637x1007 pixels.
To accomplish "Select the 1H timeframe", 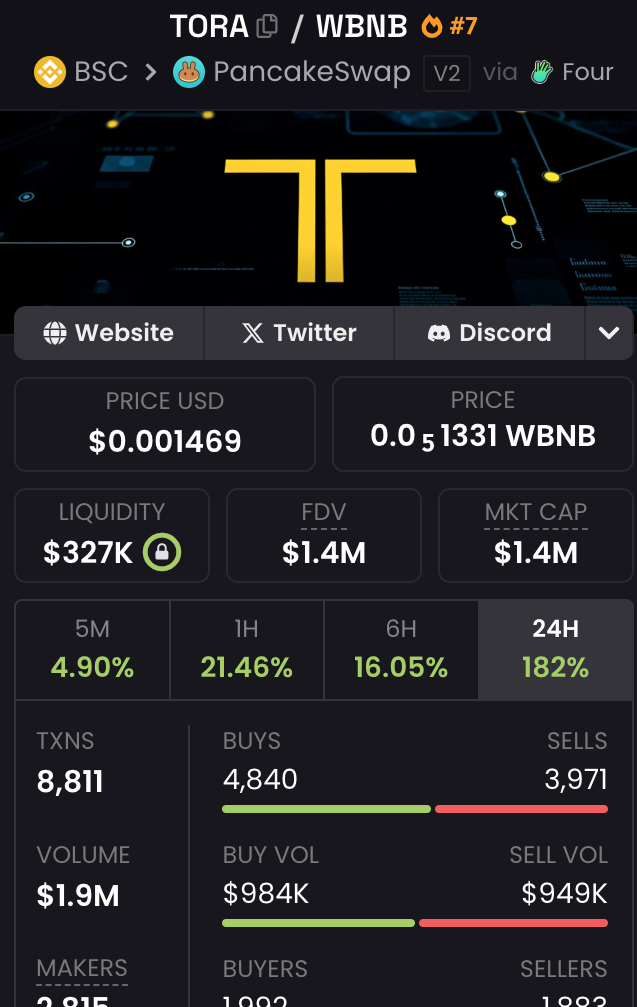I will pos(247,649).
